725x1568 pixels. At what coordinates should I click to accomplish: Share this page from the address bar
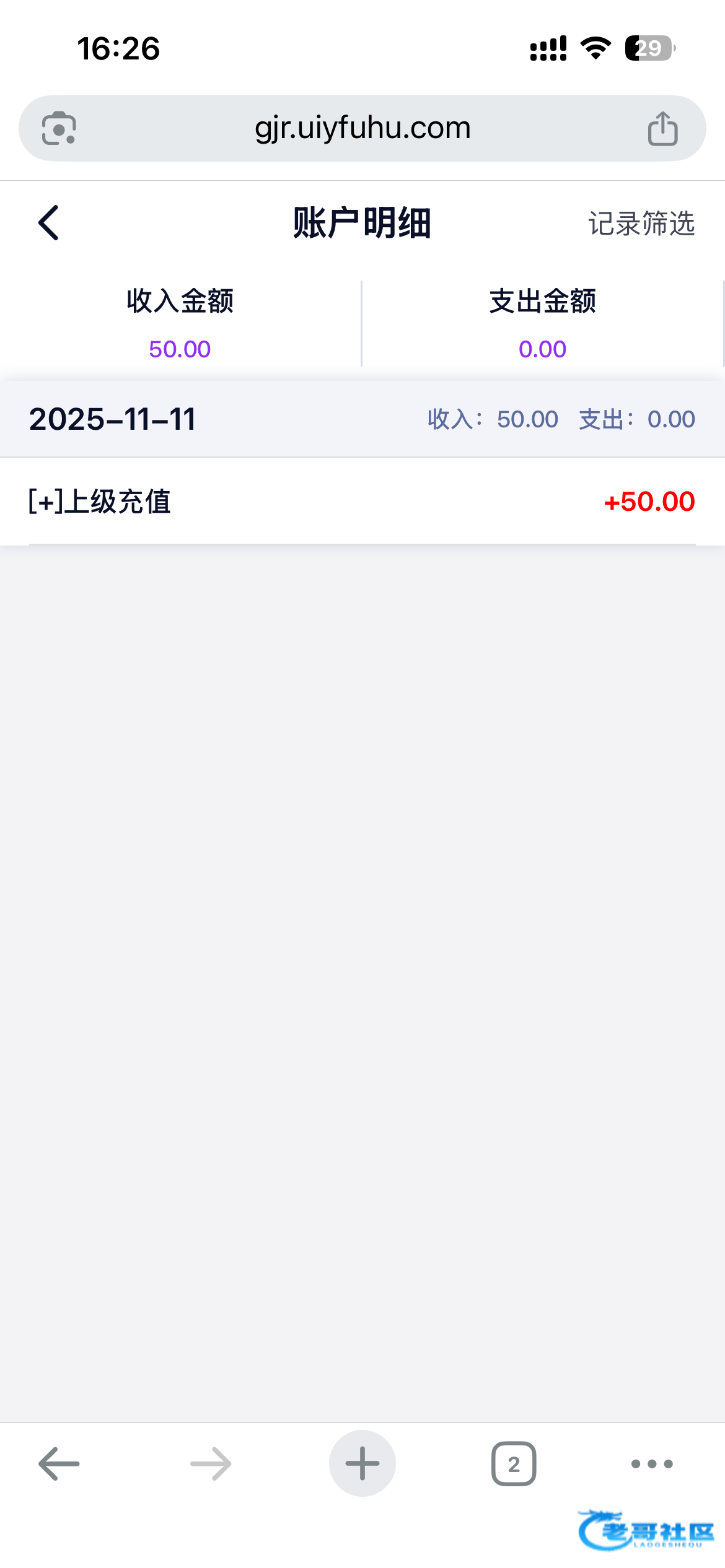(x=662, y=129)
